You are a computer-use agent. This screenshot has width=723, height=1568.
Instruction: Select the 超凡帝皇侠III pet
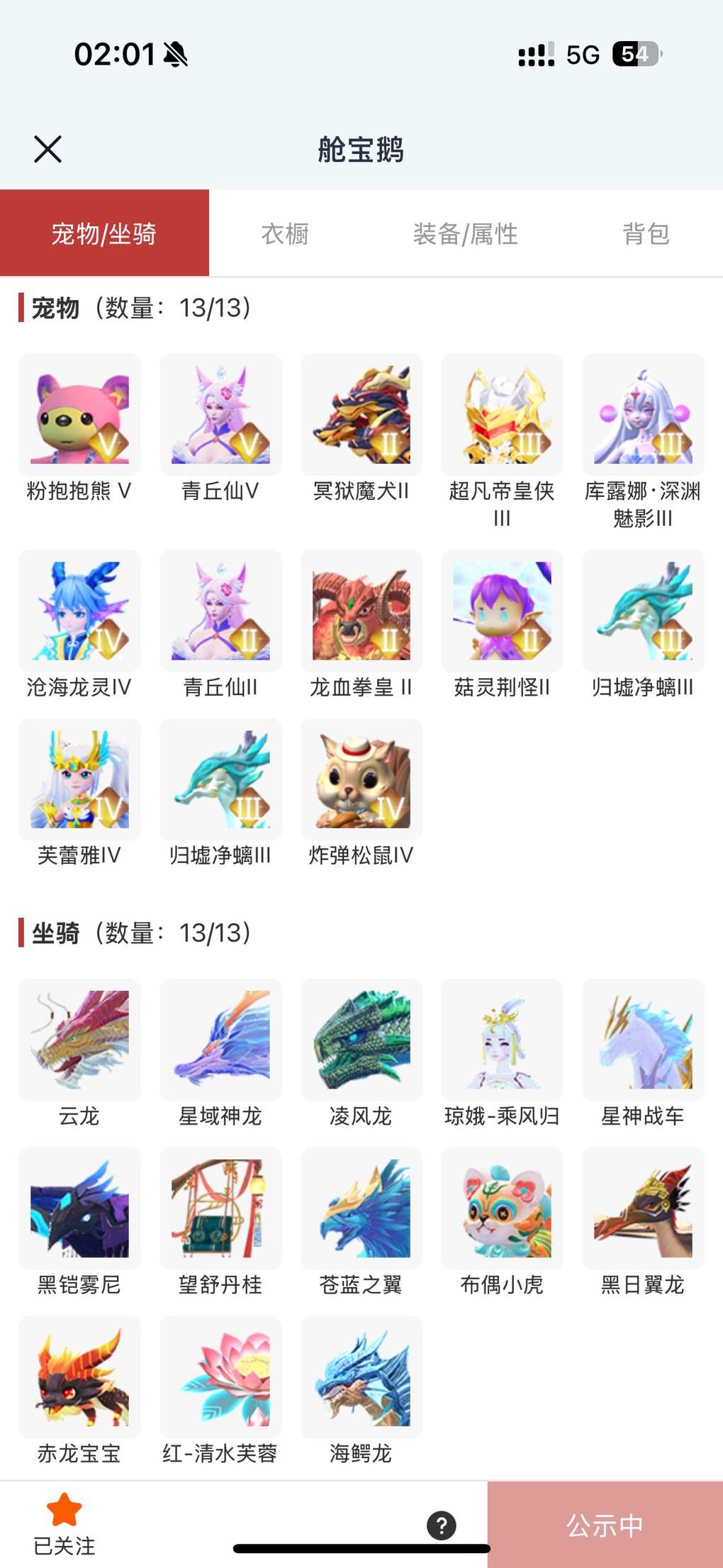click(502, 415)
